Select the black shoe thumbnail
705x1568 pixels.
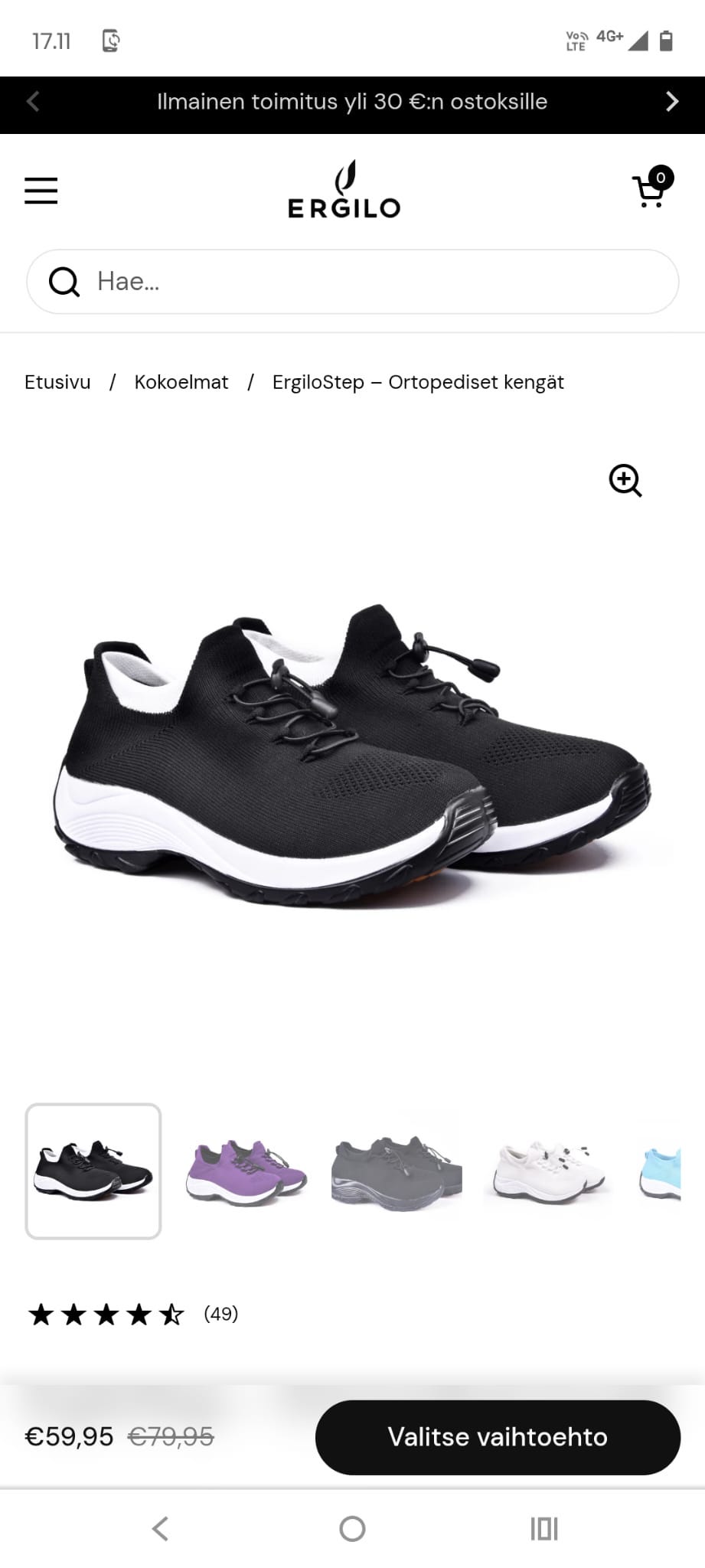tap(93, 1171)
